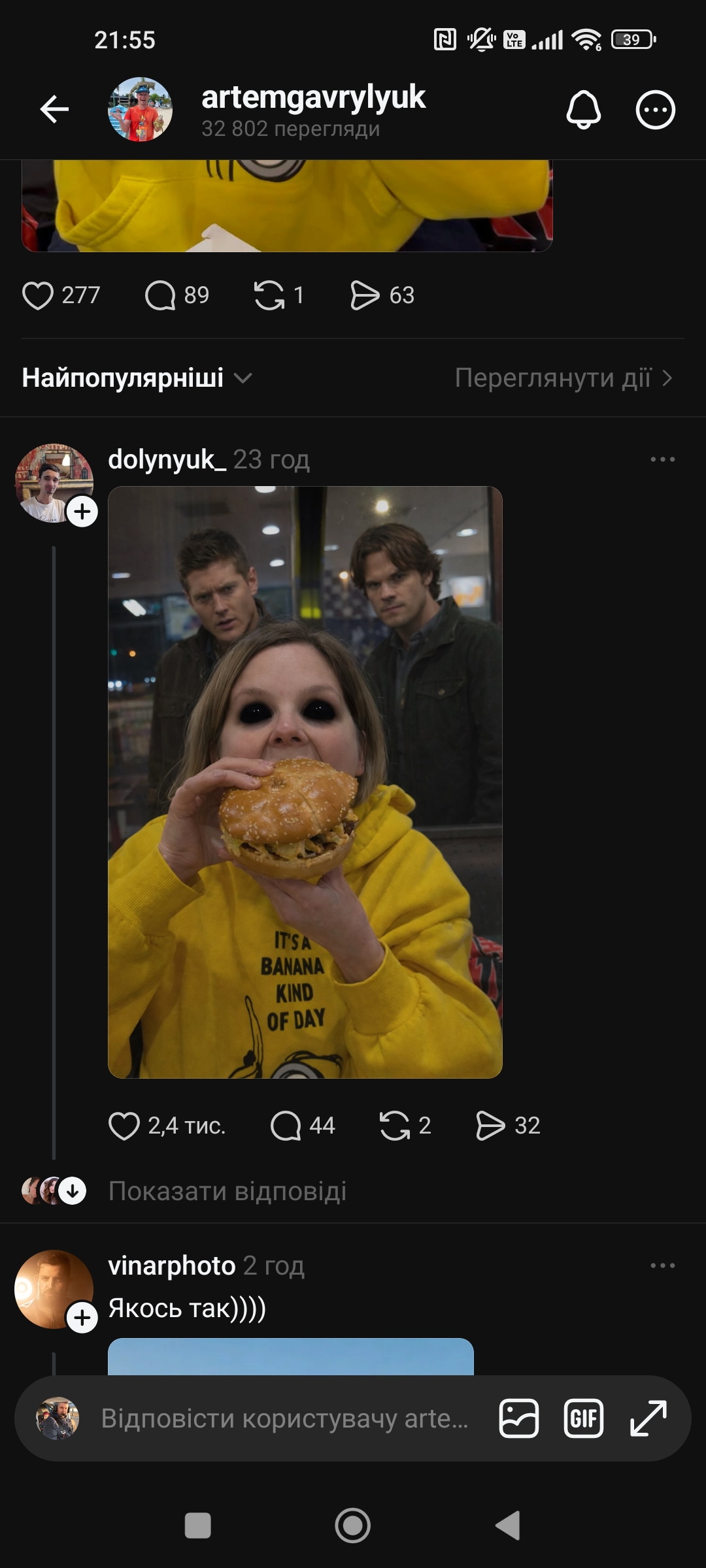
Task: Expand the reply composer to full screen
Action: click(x=648, y=1418)
